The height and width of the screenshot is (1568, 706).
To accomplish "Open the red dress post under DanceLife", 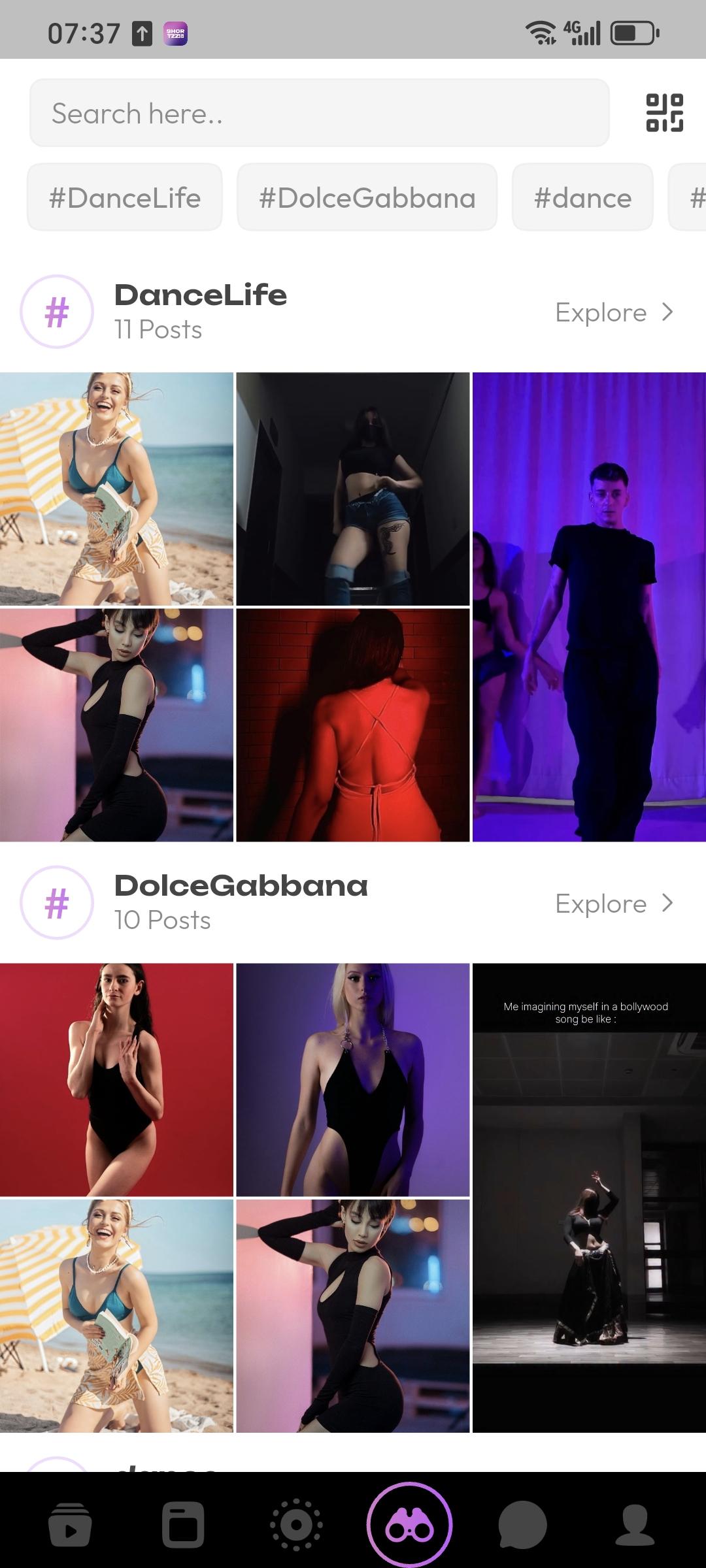I will (352, 725).
